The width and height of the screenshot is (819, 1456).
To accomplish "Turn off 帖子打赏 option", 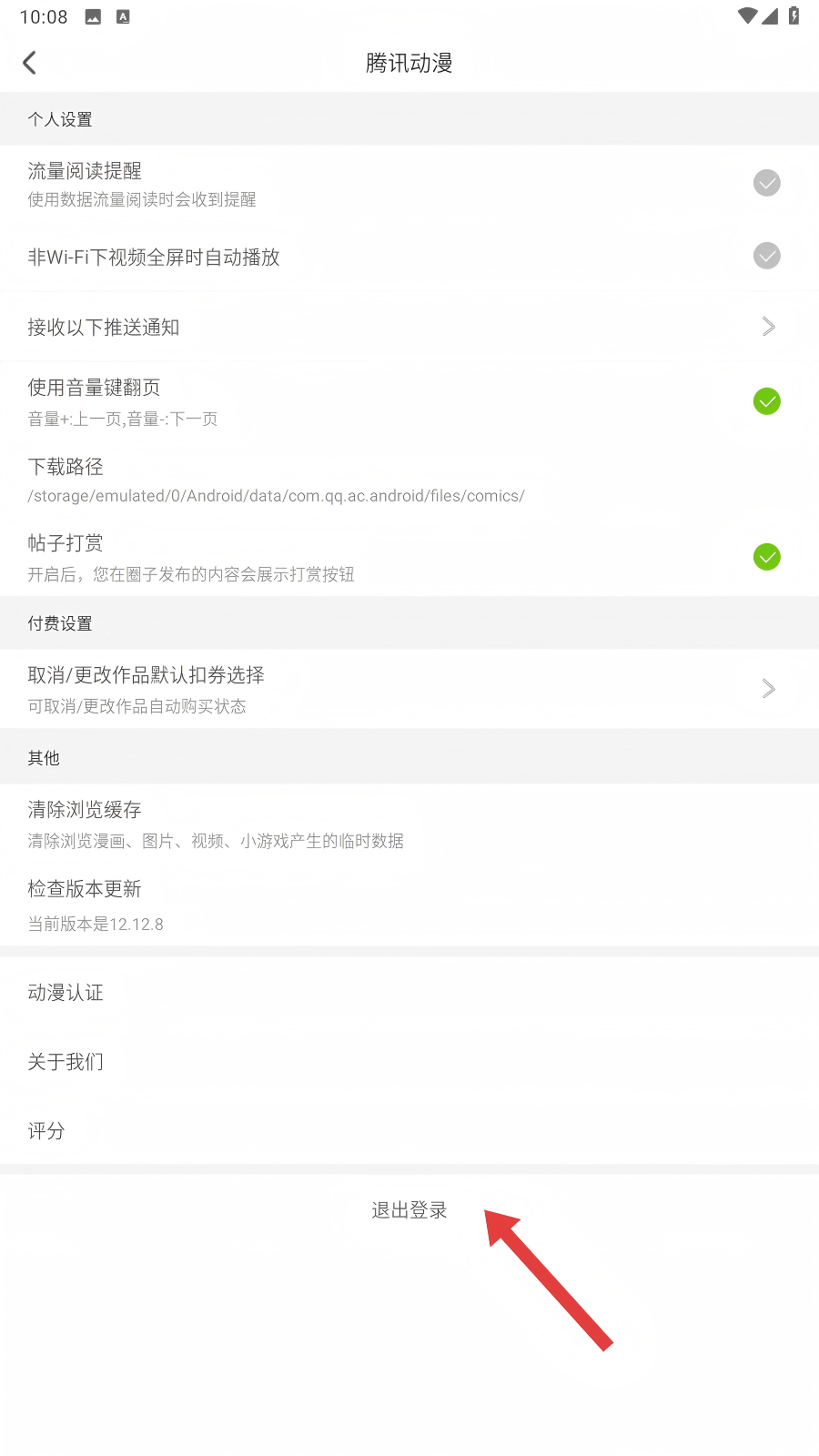I will click(x=766, y=557).
